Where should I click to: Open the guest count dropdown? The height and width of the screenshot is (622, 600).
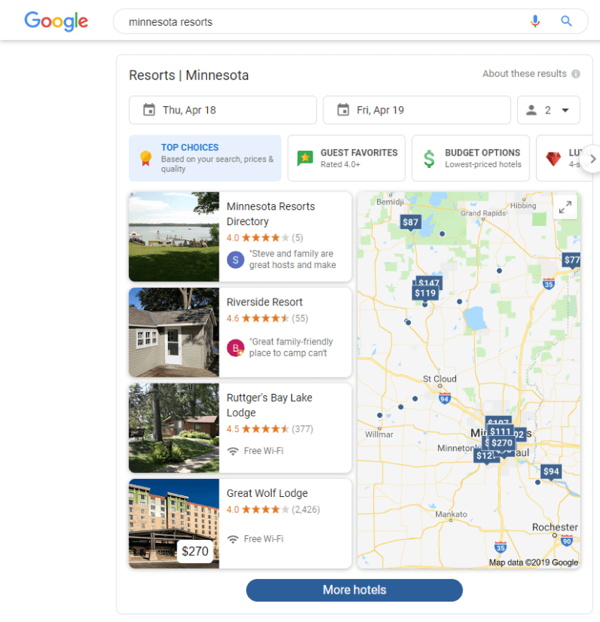[x=548, y=110]
